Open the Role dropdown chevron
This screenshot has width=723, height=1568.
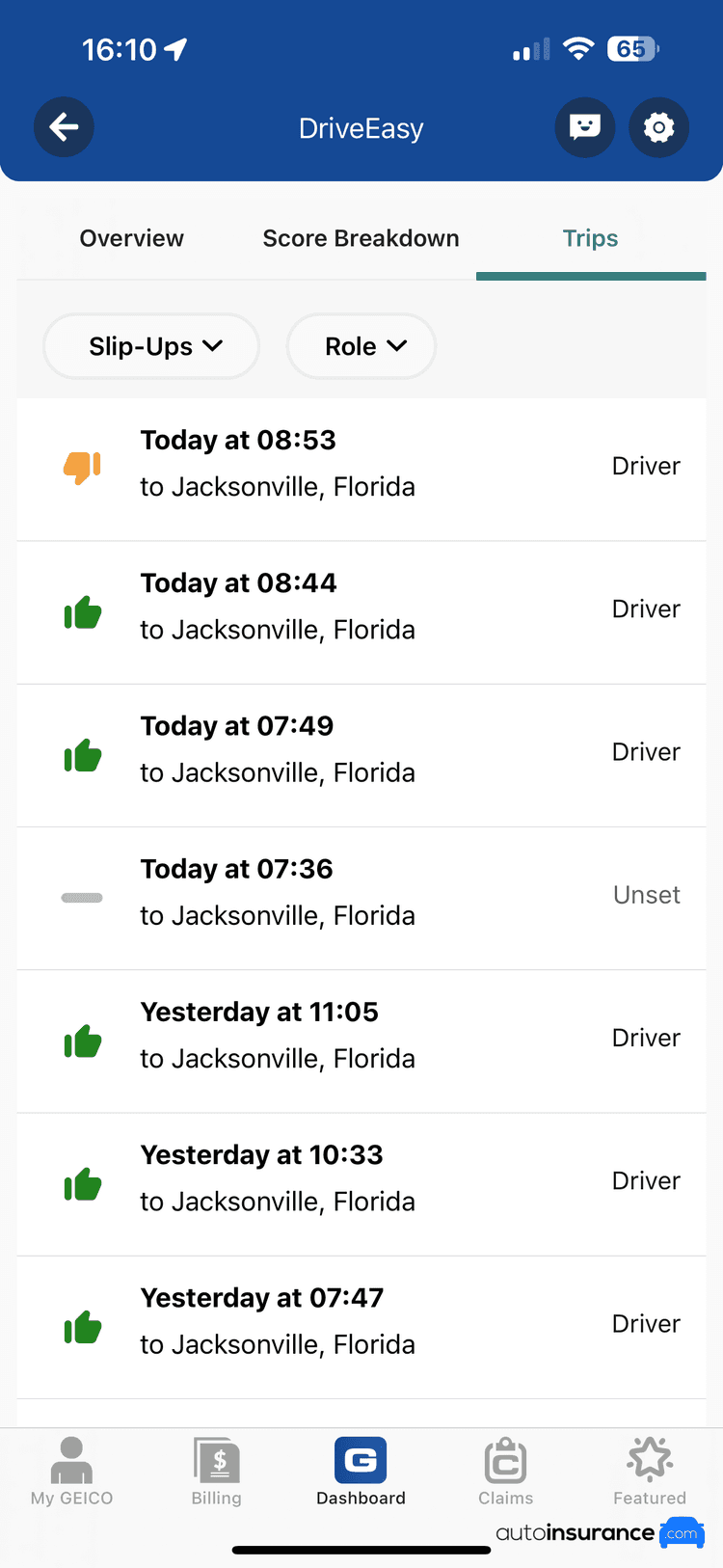395,345
